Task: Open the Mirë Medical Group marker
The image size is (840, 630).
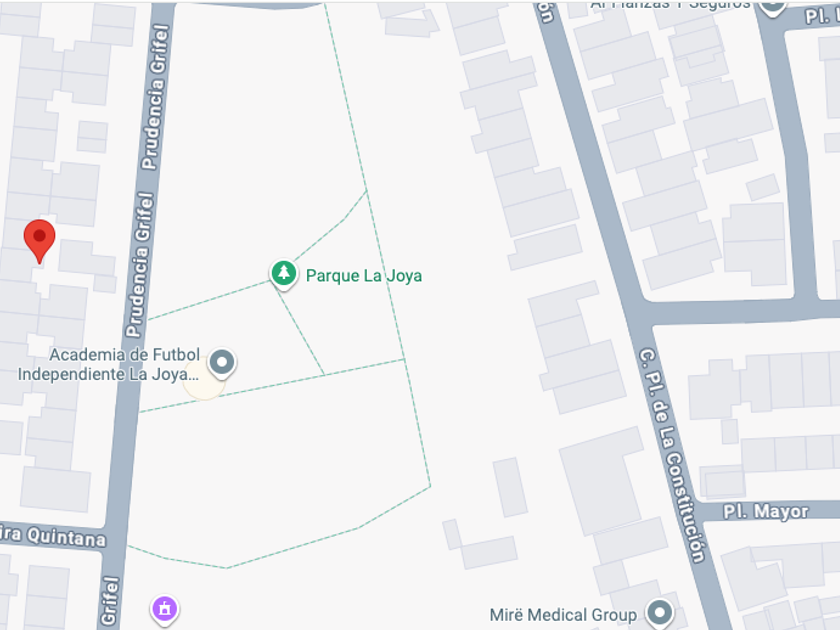Action: coord(659,612)
